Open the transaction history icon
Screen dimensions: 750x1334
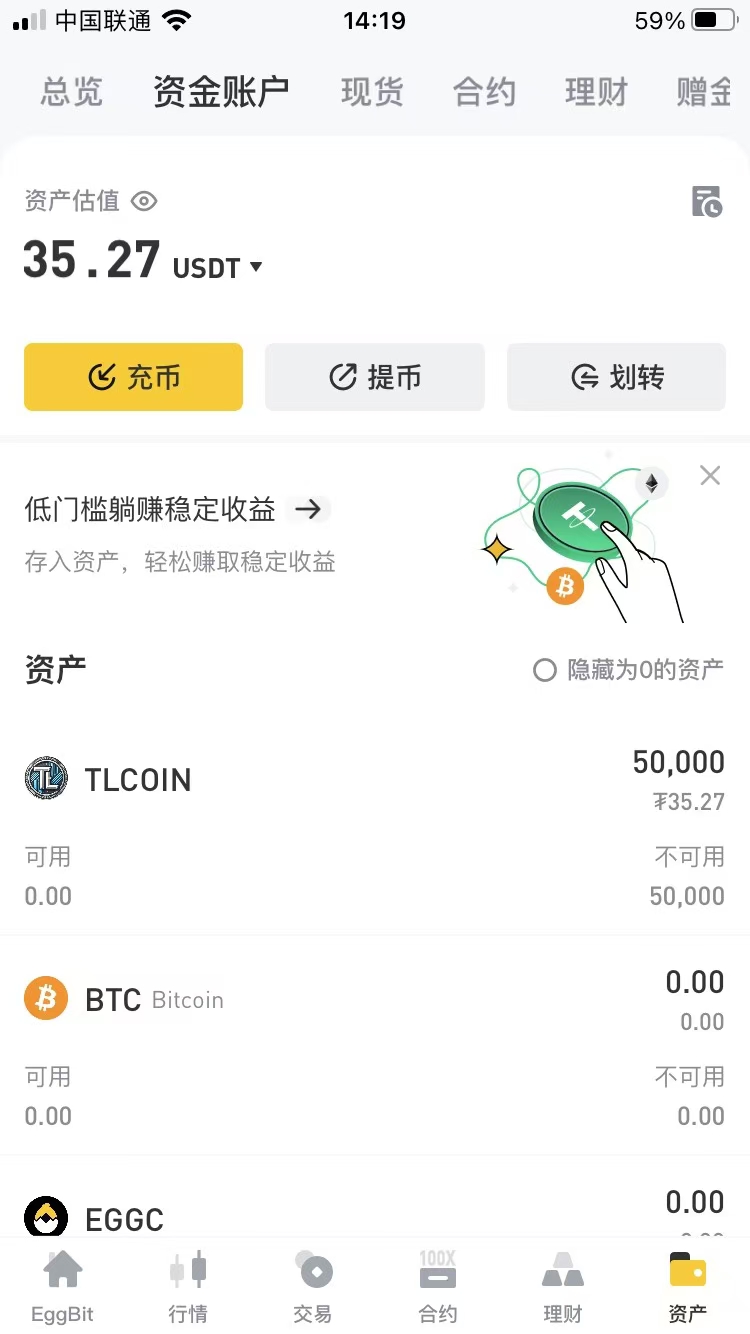click(x=707, y=201)
